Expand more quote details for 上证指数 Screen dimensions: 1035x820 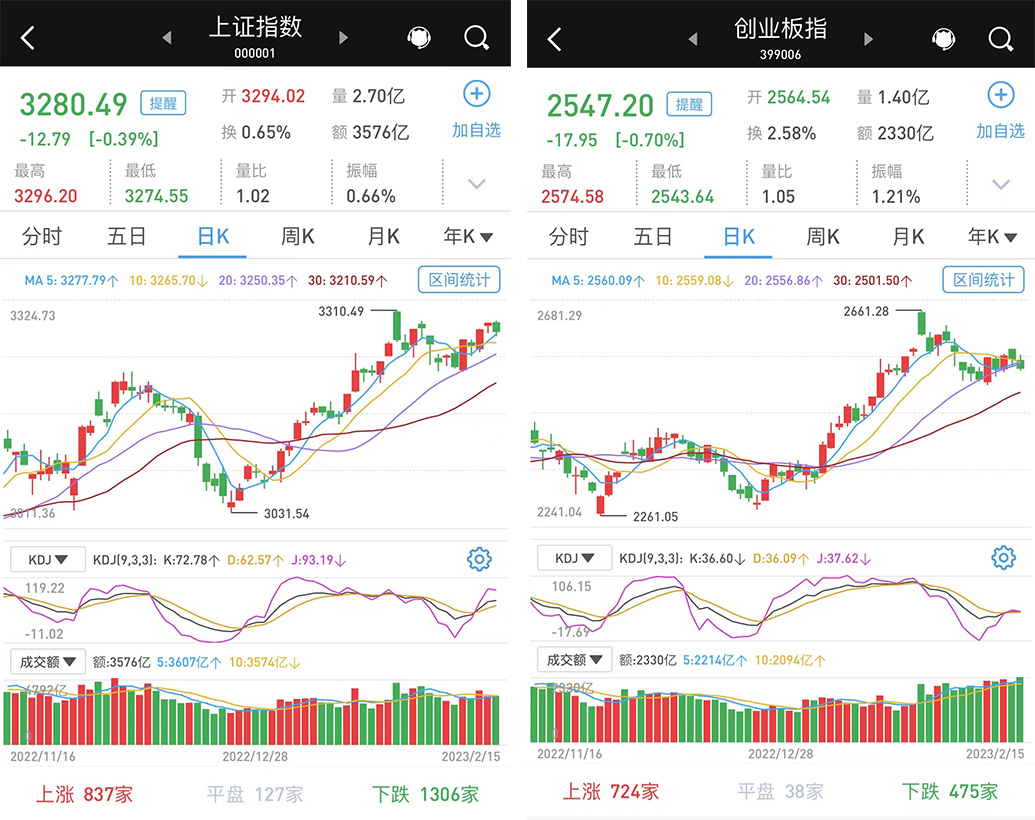pyautogui.click(x=477, y=184)
